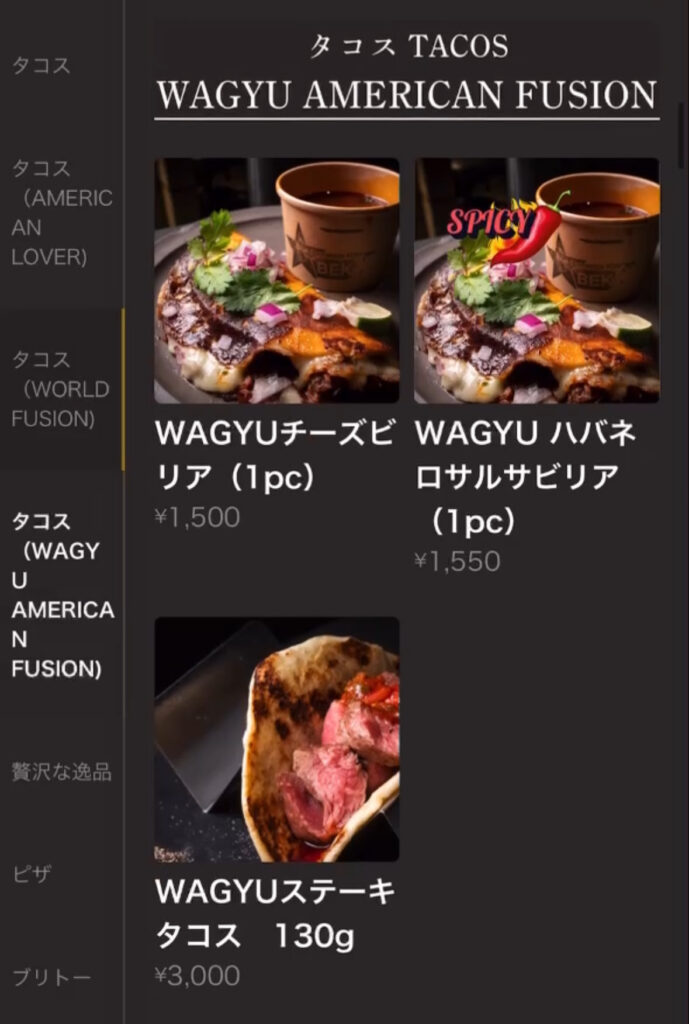689x1024 pixels.
Task: Open the ブリトー category
Action: point(51,976)
